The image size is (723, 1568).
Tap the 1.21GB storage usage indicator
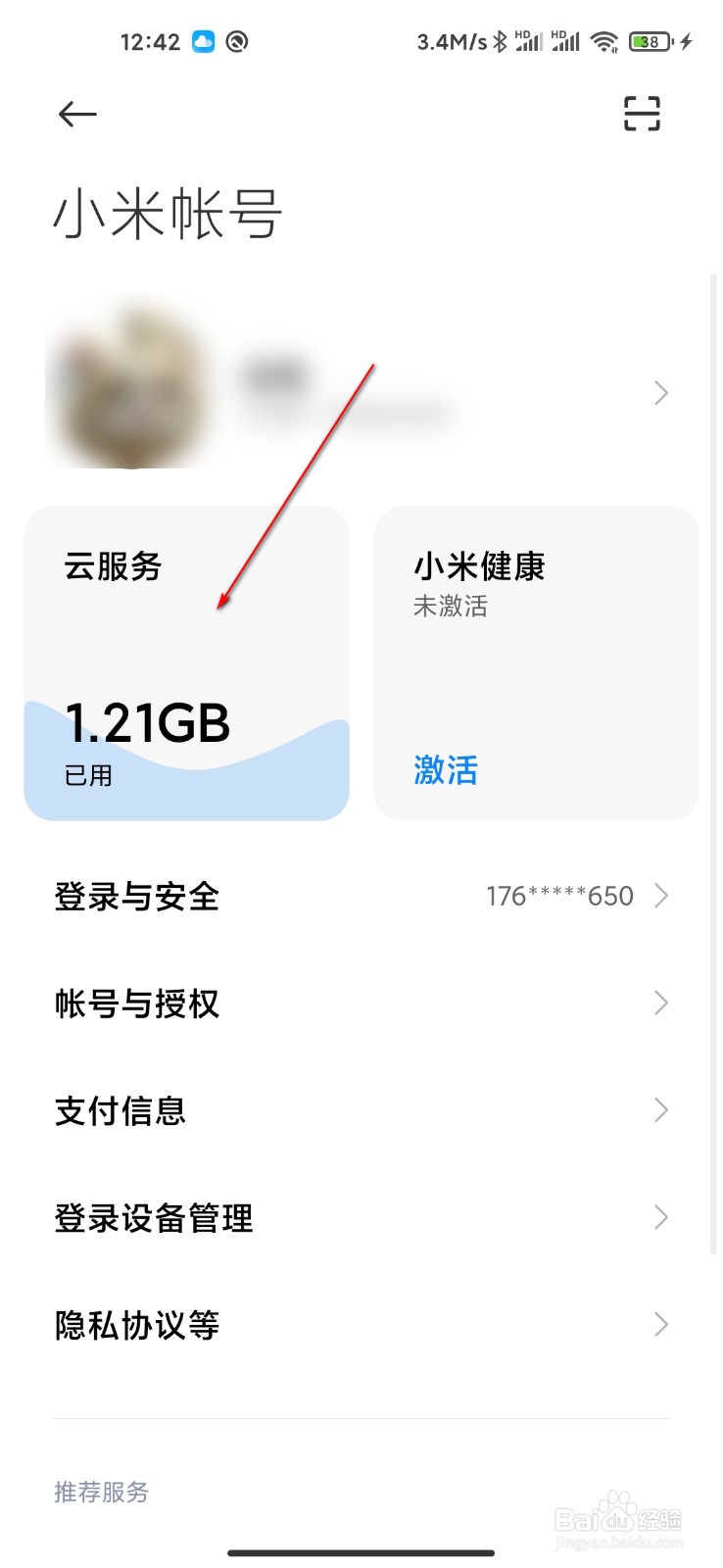tap(148, 725)
